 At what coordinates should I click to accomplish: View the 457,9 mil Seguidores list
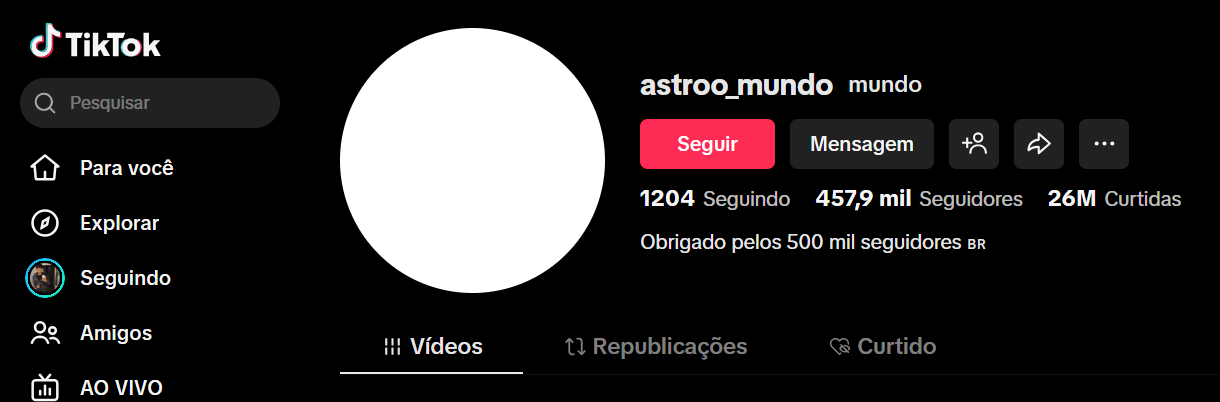click(918, 199)
